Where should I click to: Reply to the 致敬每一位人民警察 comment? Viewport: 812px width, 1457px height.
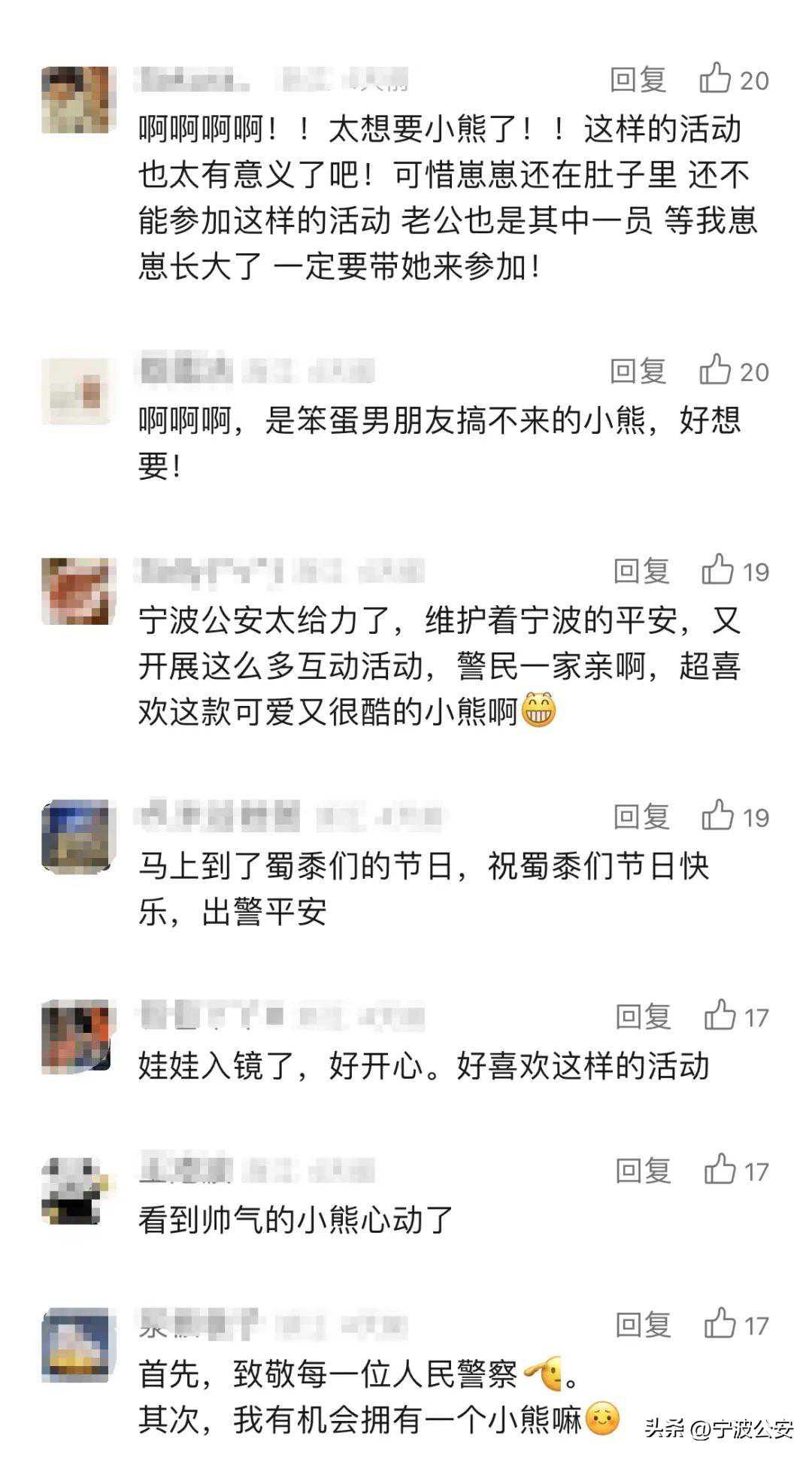[643, 1325]
